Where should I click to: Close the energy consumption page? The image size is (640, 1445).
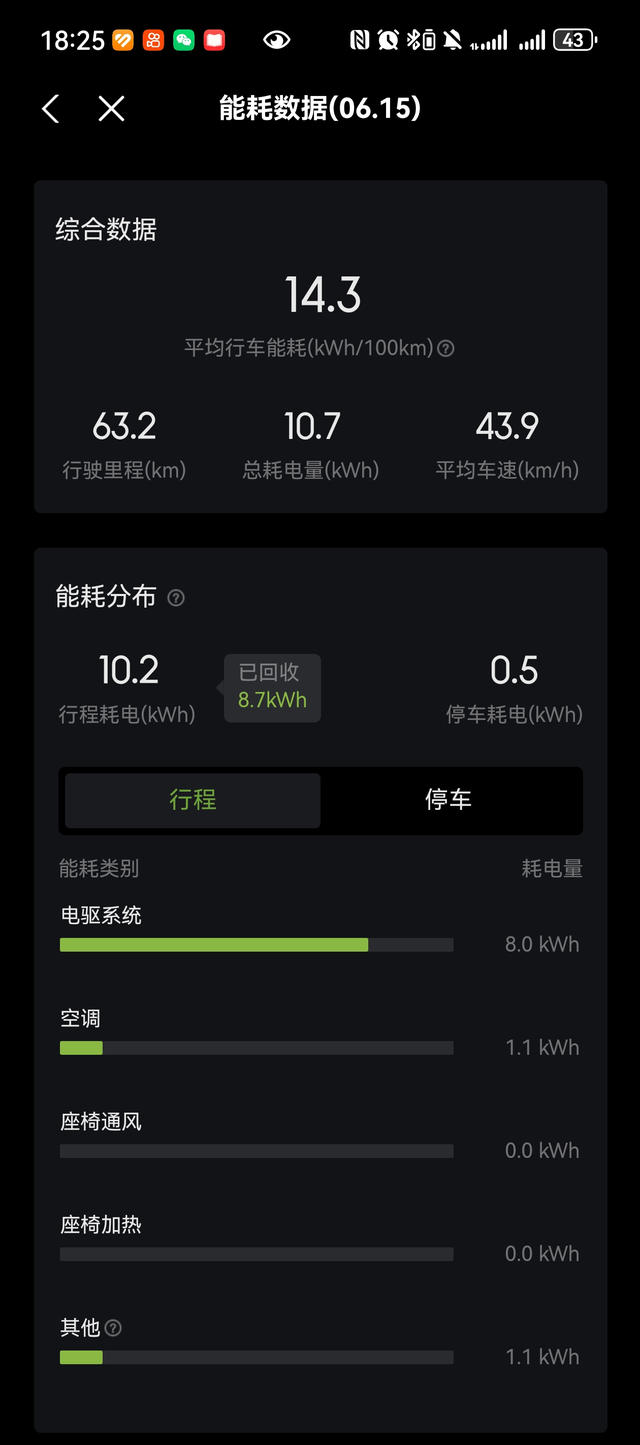[x=111, y=109]
